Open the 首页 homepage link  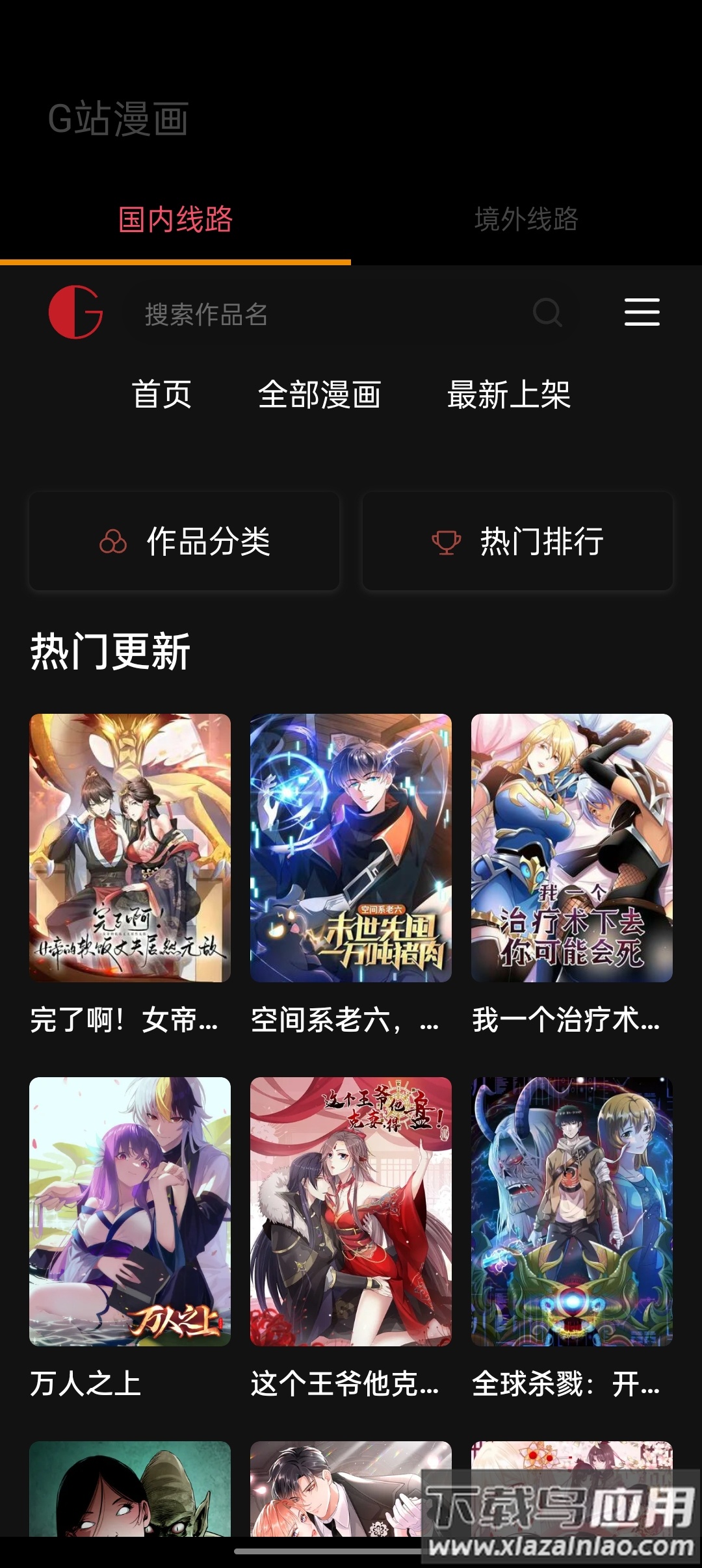click(161, 397)
